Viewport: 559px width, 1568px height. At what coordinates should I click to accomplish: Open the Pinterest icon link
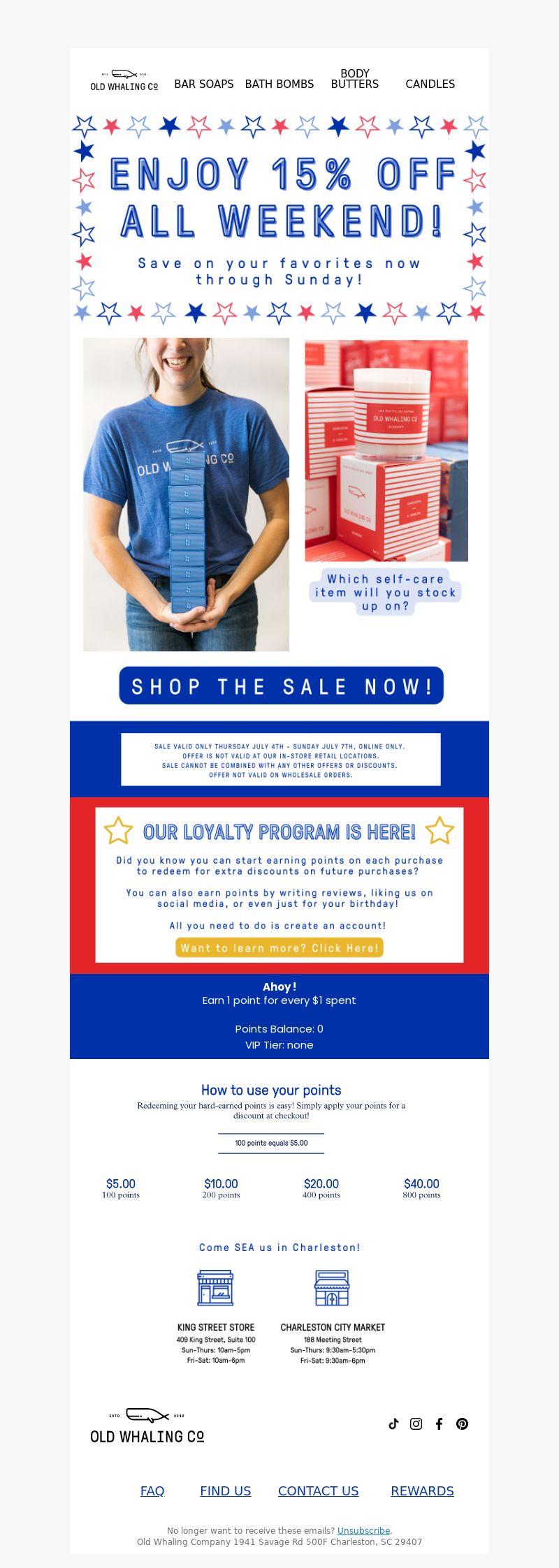click(462, 1423)
